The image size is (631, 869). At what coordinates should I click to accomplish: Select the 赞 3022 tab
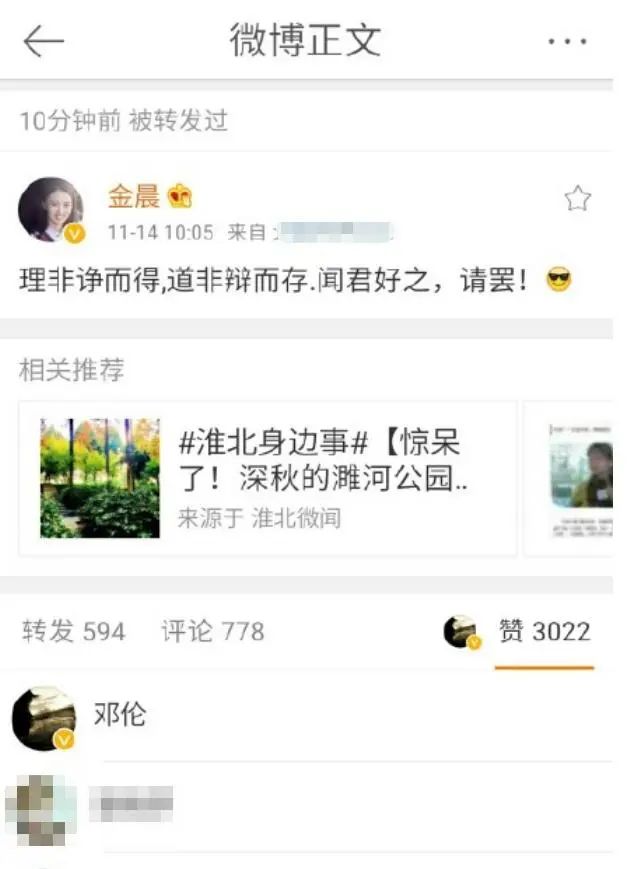point(544,631)
